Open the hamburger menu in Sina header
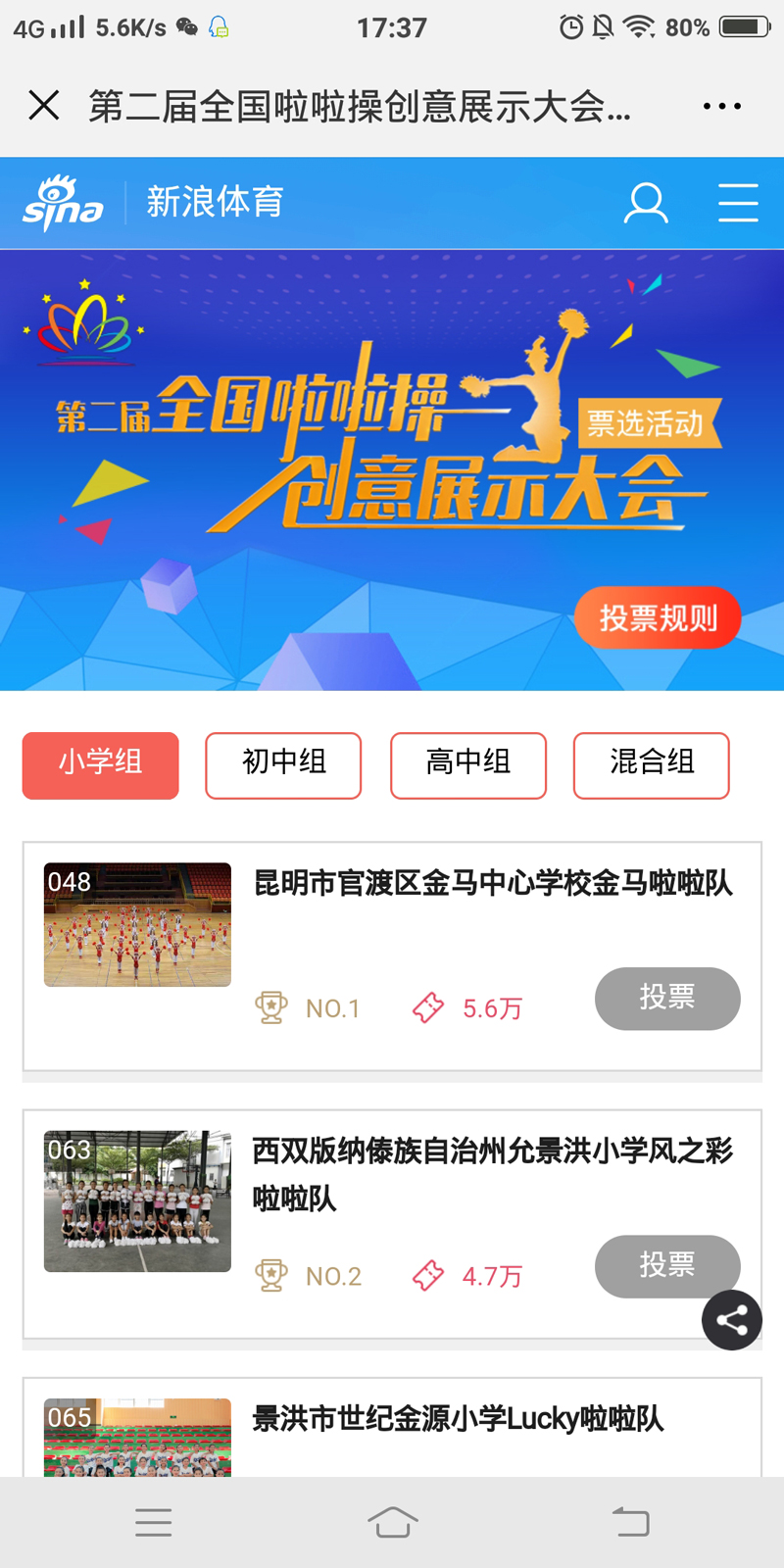The image size is (784, 1568). pos(738,203)
